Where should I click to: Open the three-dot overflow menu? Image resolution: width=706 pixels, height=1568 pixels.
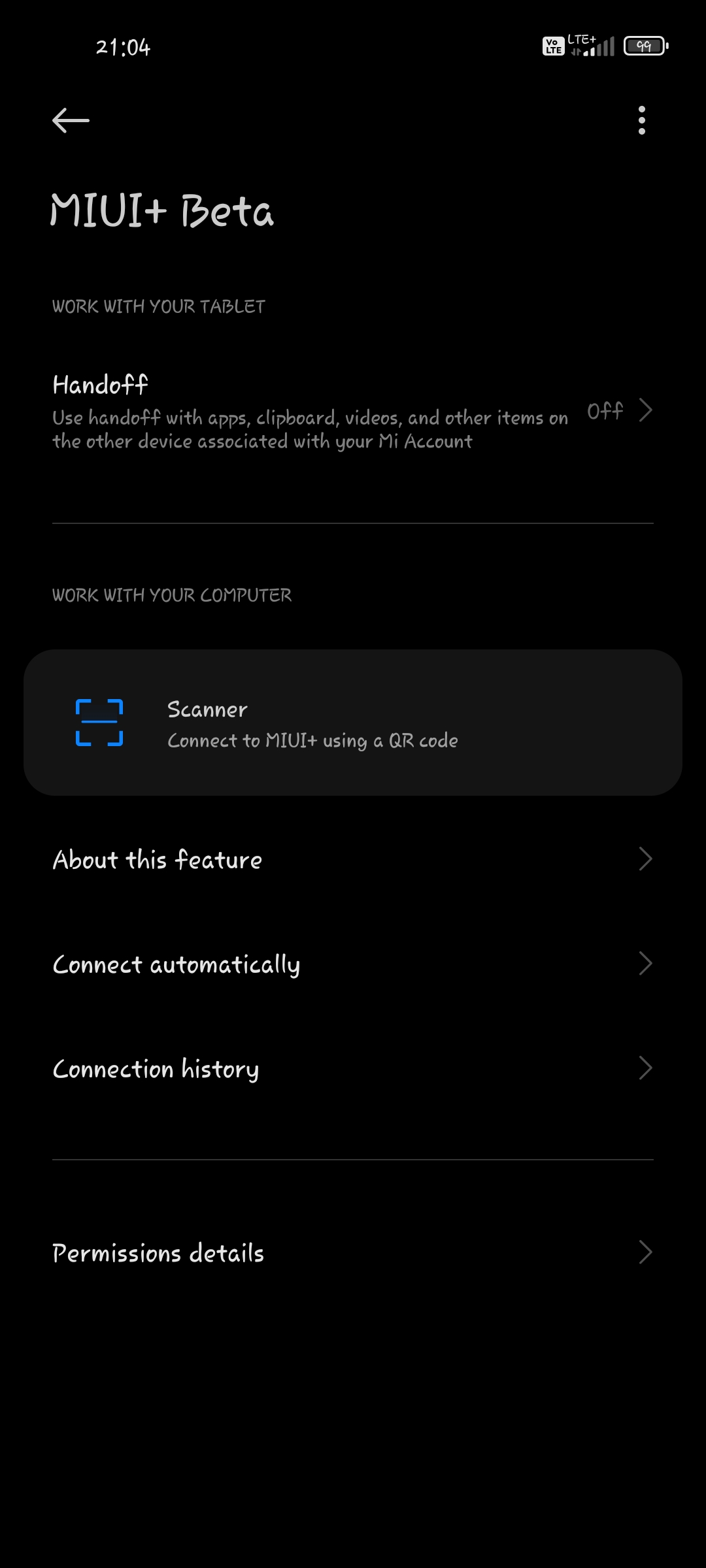coord(641,120)
